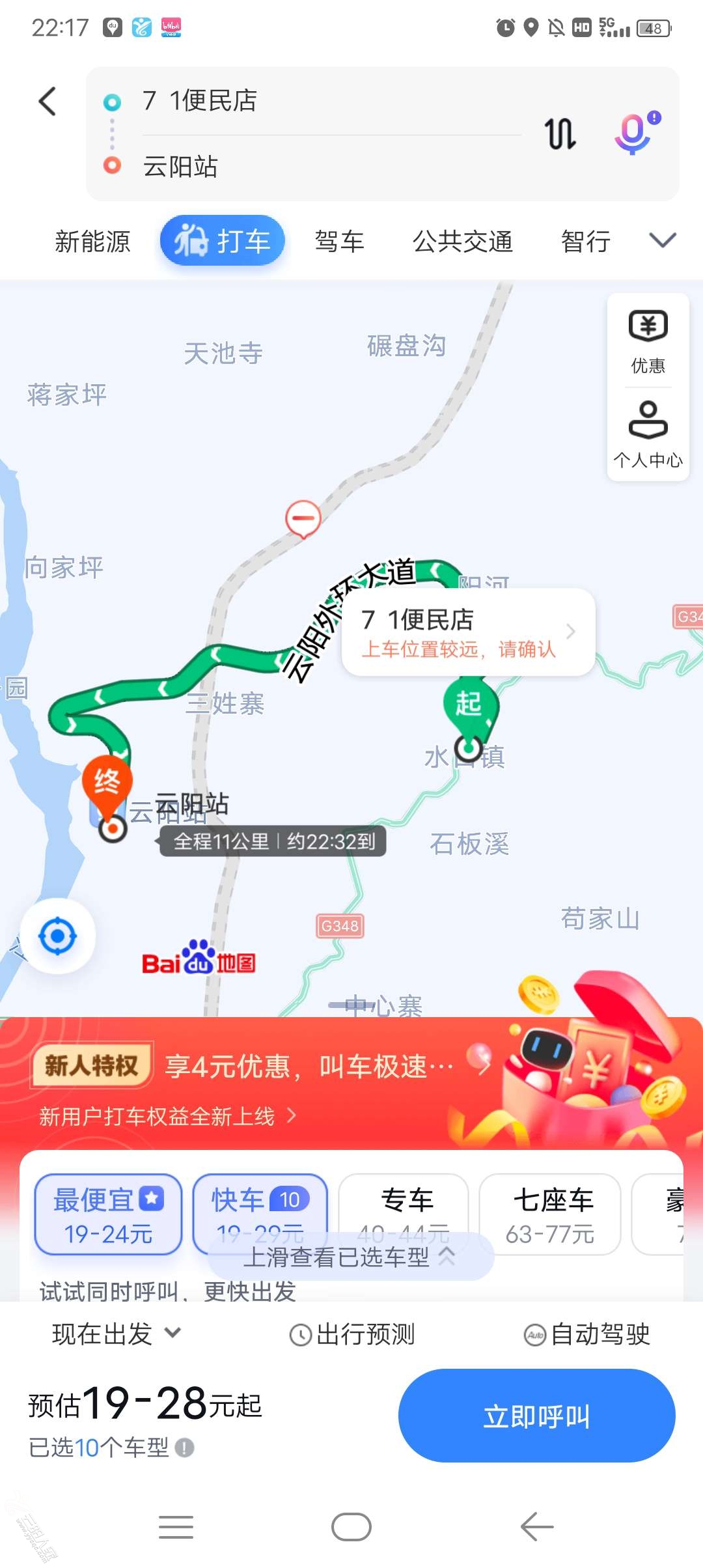The width and height of the screenshot is (703, 1568).
Task: Select the 七座车 car type
Action: [550, 1214]
